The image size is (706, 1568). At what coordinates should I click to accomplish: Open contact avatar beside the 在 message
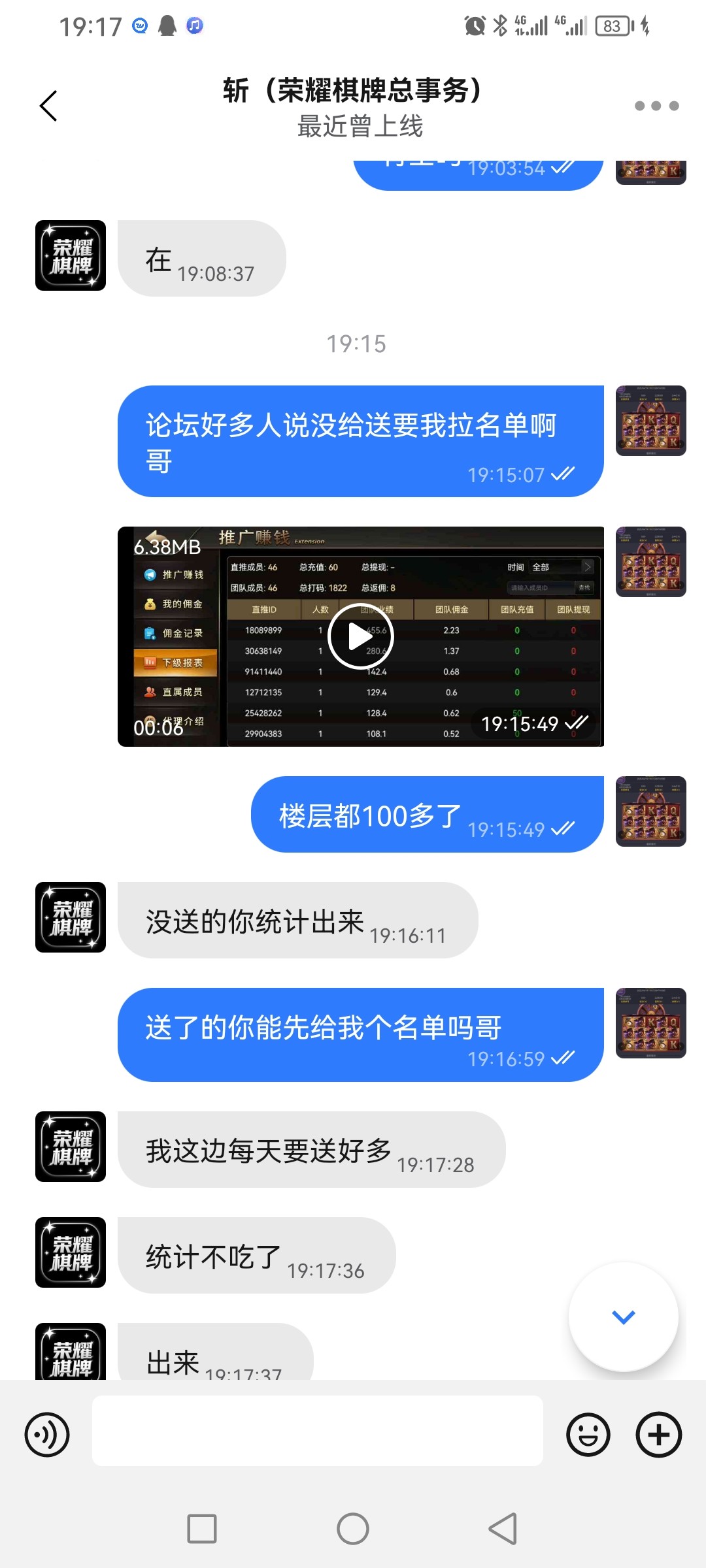71,255
